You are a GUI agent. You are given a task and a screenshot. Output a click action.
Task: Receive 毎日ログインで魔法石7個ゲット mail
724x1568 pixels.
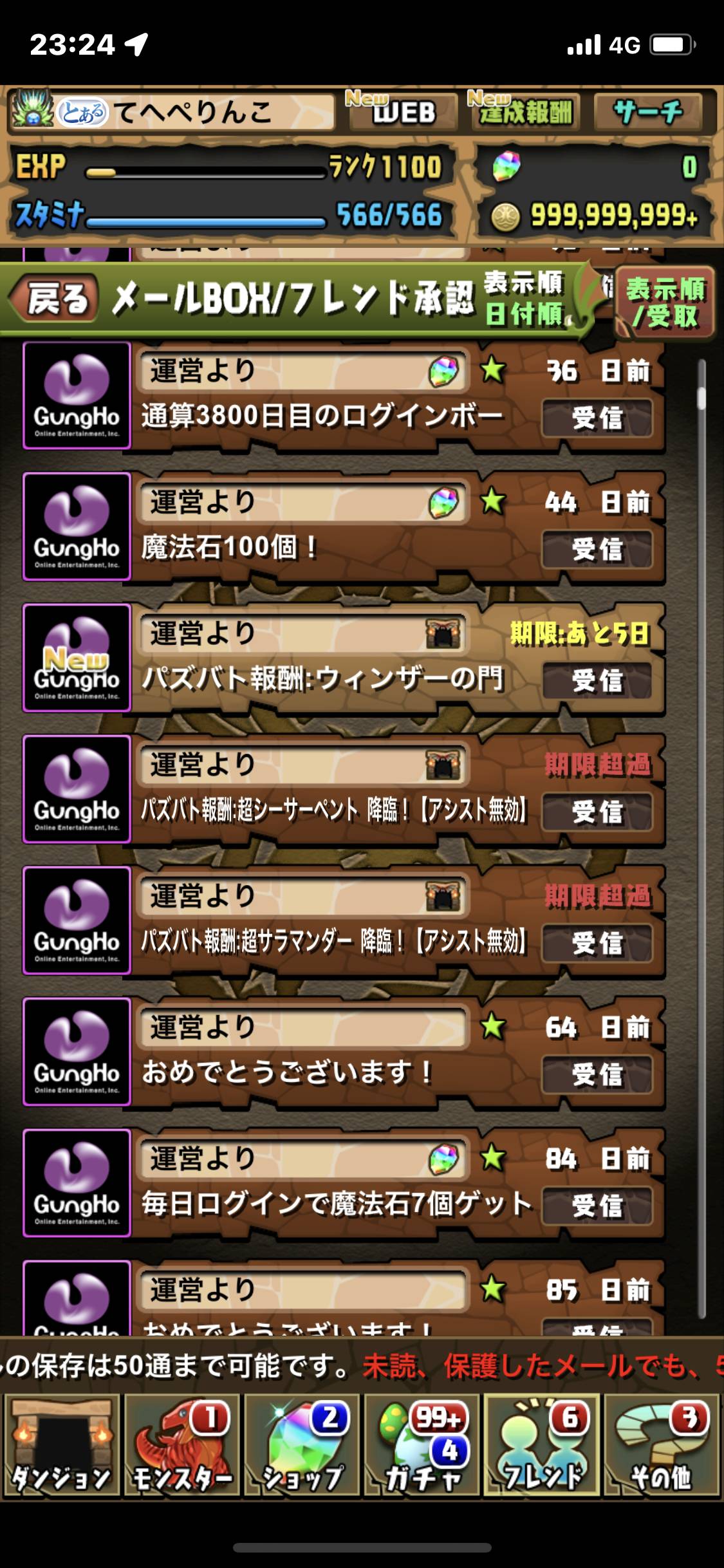tap(597, 1206)
